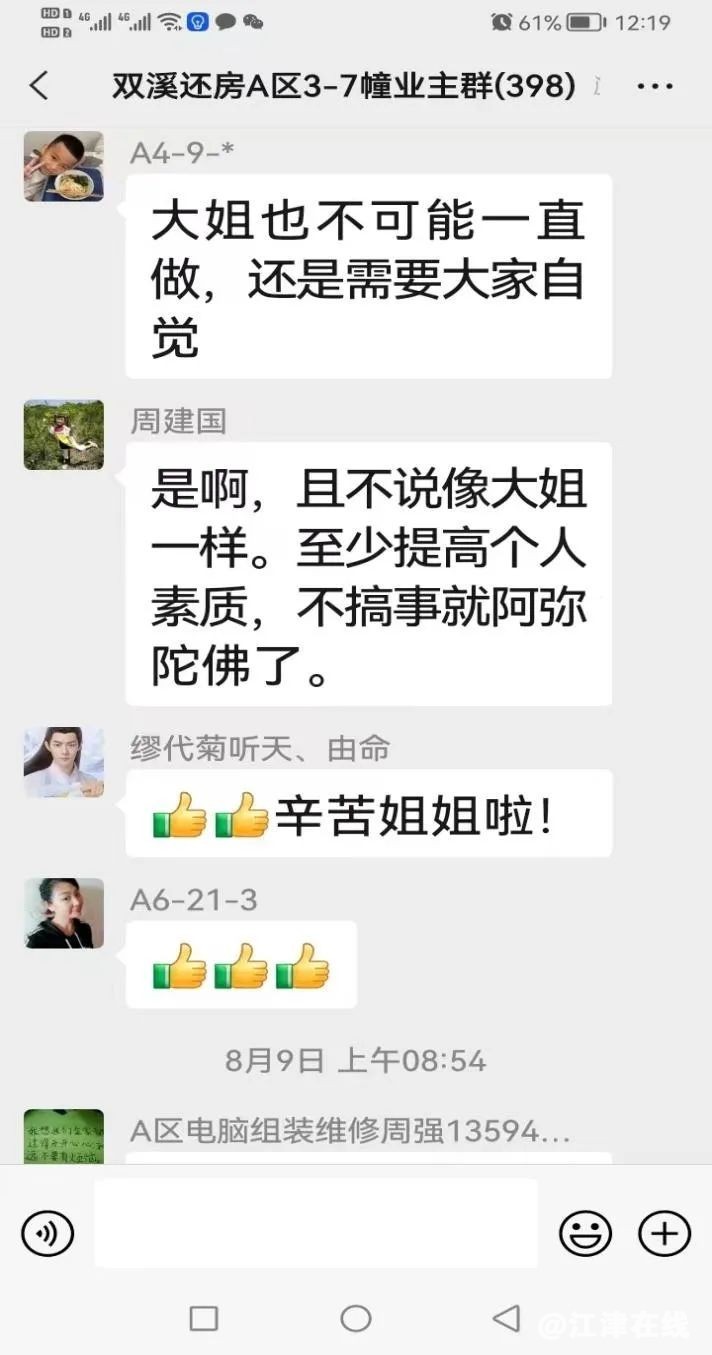Screen dimensions: 712x1355
Task: Open the emoji sticker panel
Action: (x=585, y=1233)
